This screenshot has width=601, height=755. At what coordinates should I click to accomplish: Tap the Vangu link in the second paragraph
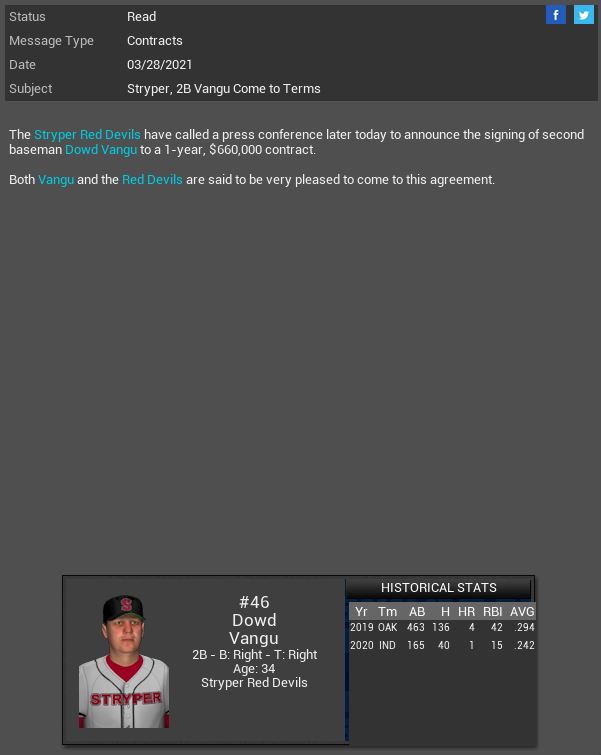tap(56, 179)
